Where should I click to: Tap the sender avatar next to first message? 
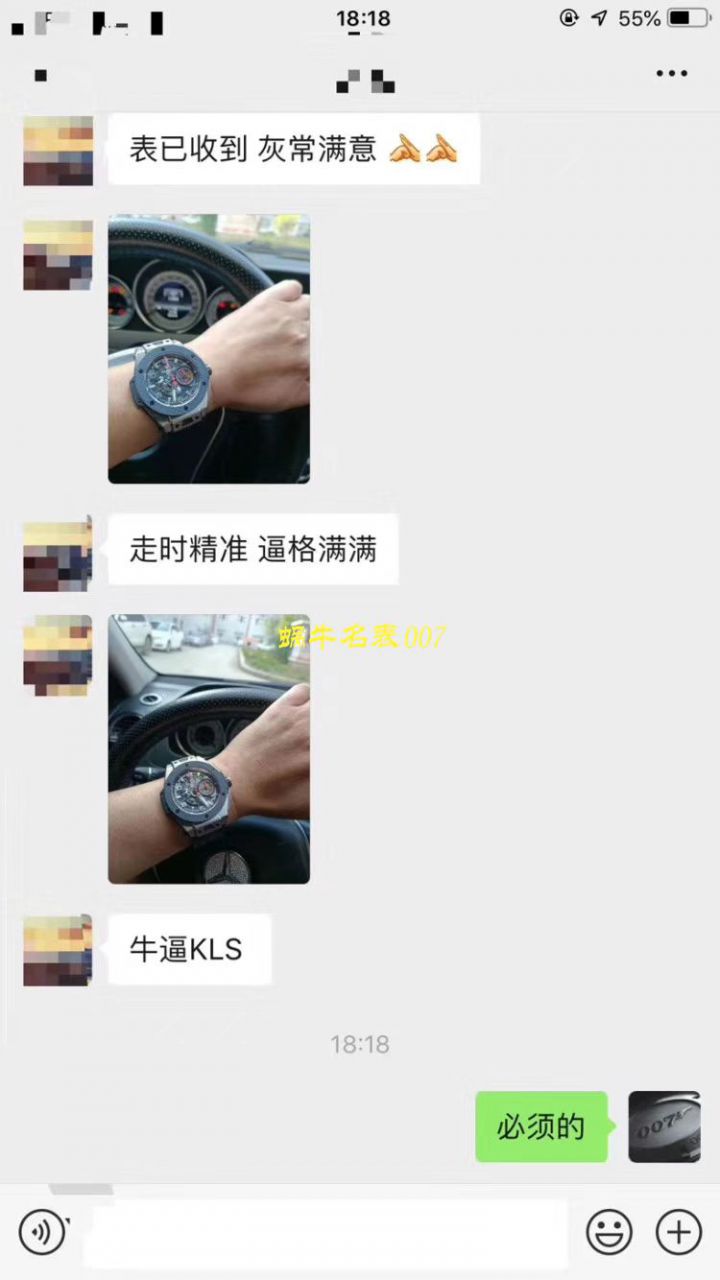click(57, 150)
